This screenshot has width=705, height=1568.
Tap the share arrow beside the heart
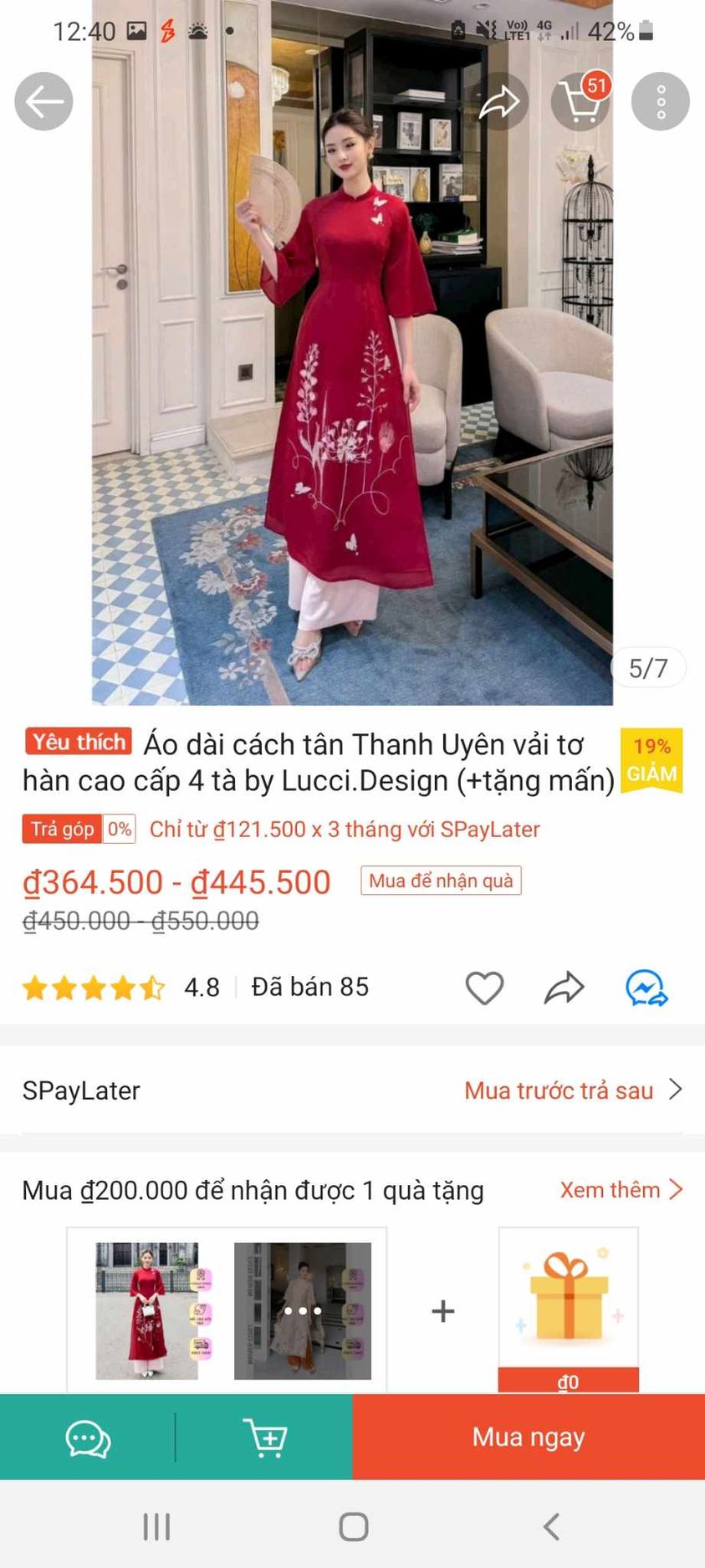click(564, 988)
